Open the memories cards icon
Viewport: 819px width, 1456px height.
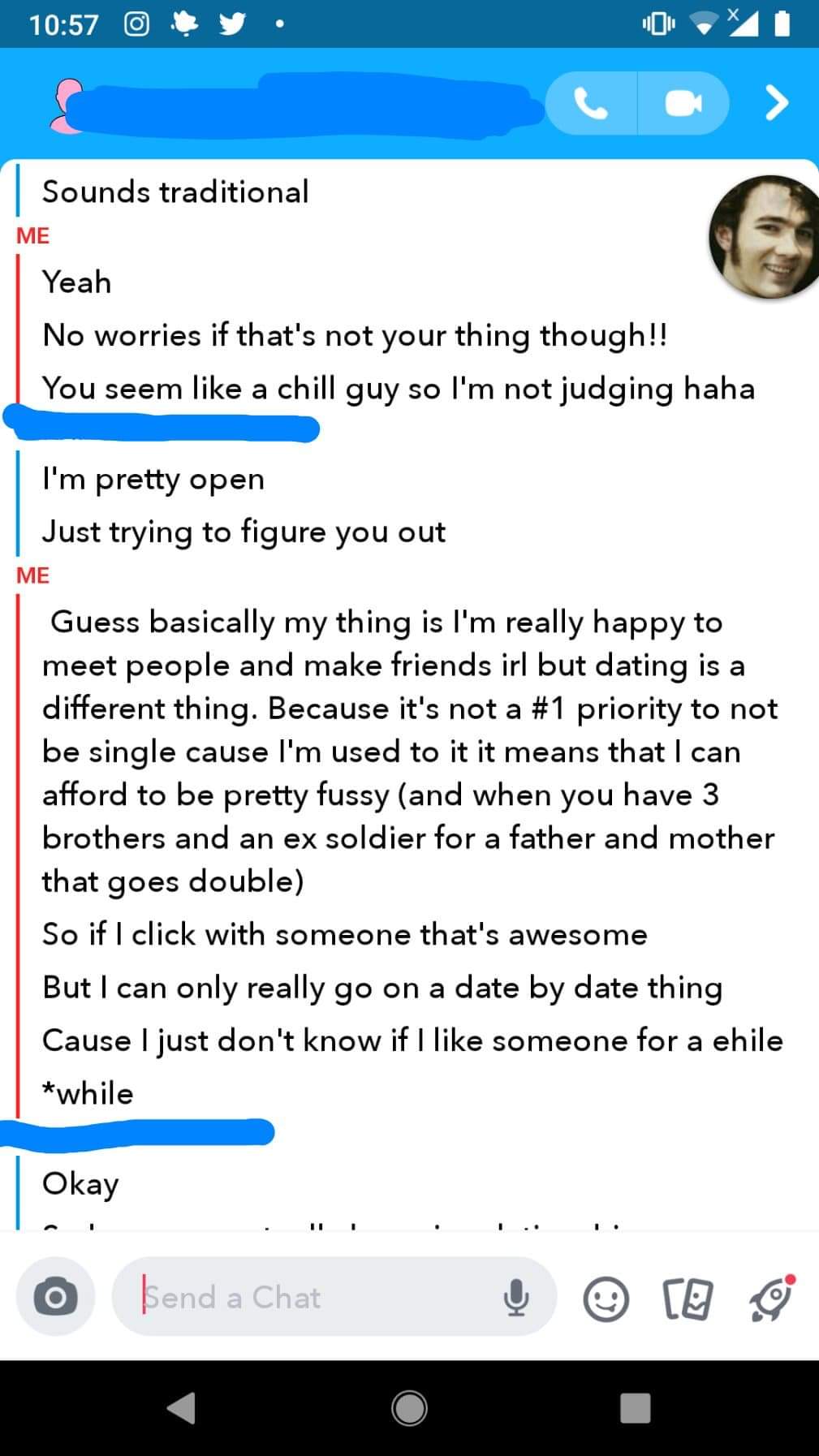pyautogui.click(x=688, y=1299)
